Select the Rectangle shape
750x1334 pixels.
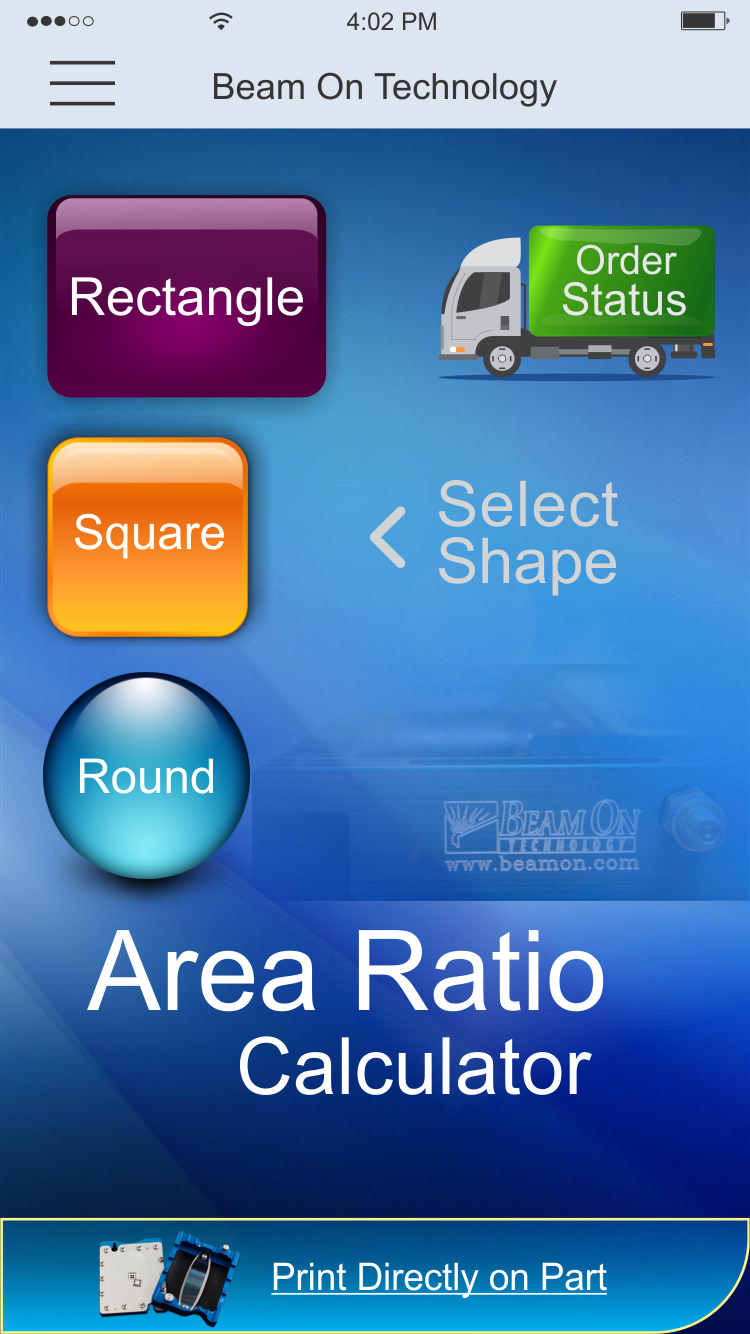pos(187,297)
